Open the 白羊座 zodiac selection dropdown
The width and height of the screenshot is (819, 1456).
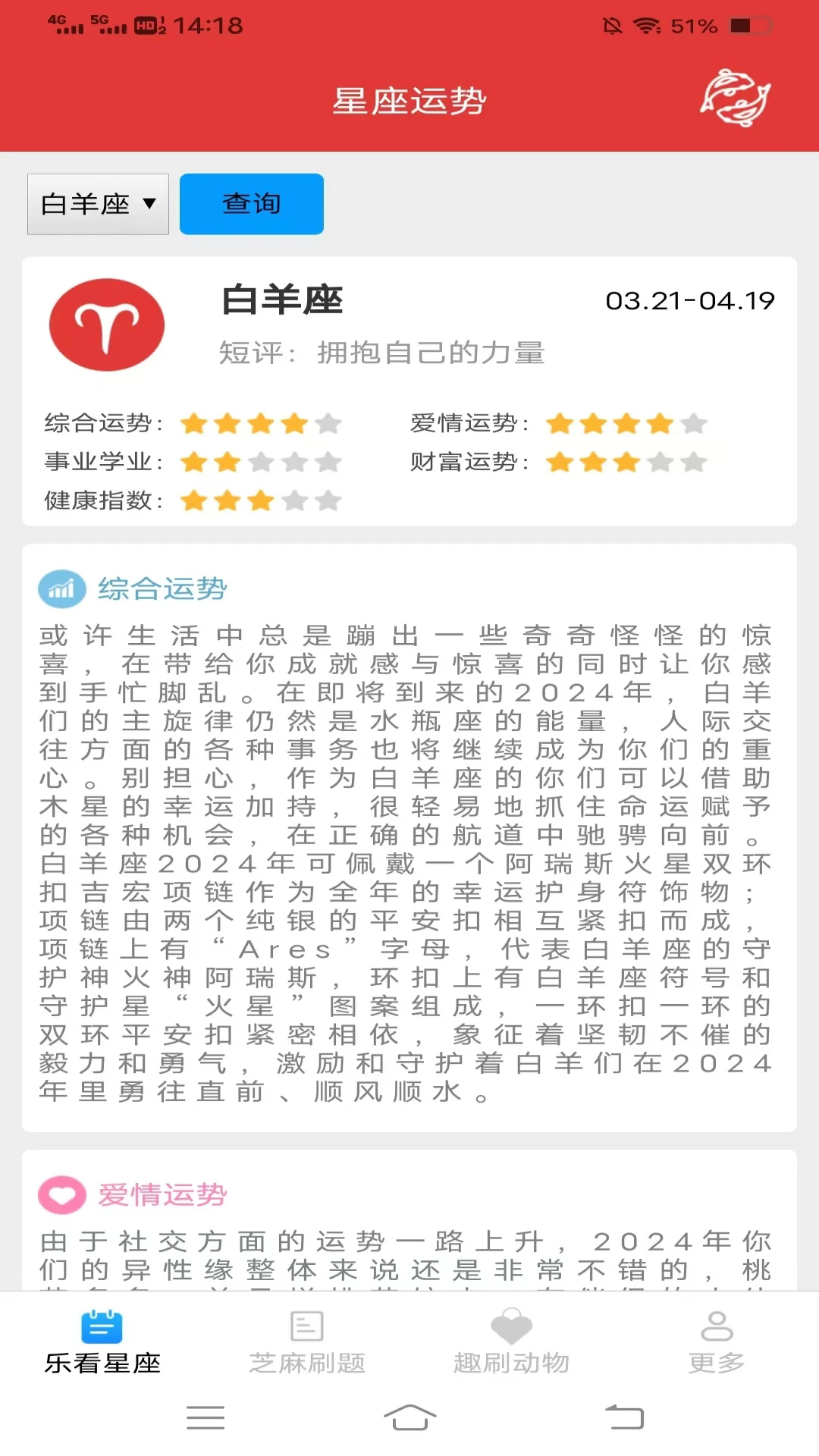point(97,203)
